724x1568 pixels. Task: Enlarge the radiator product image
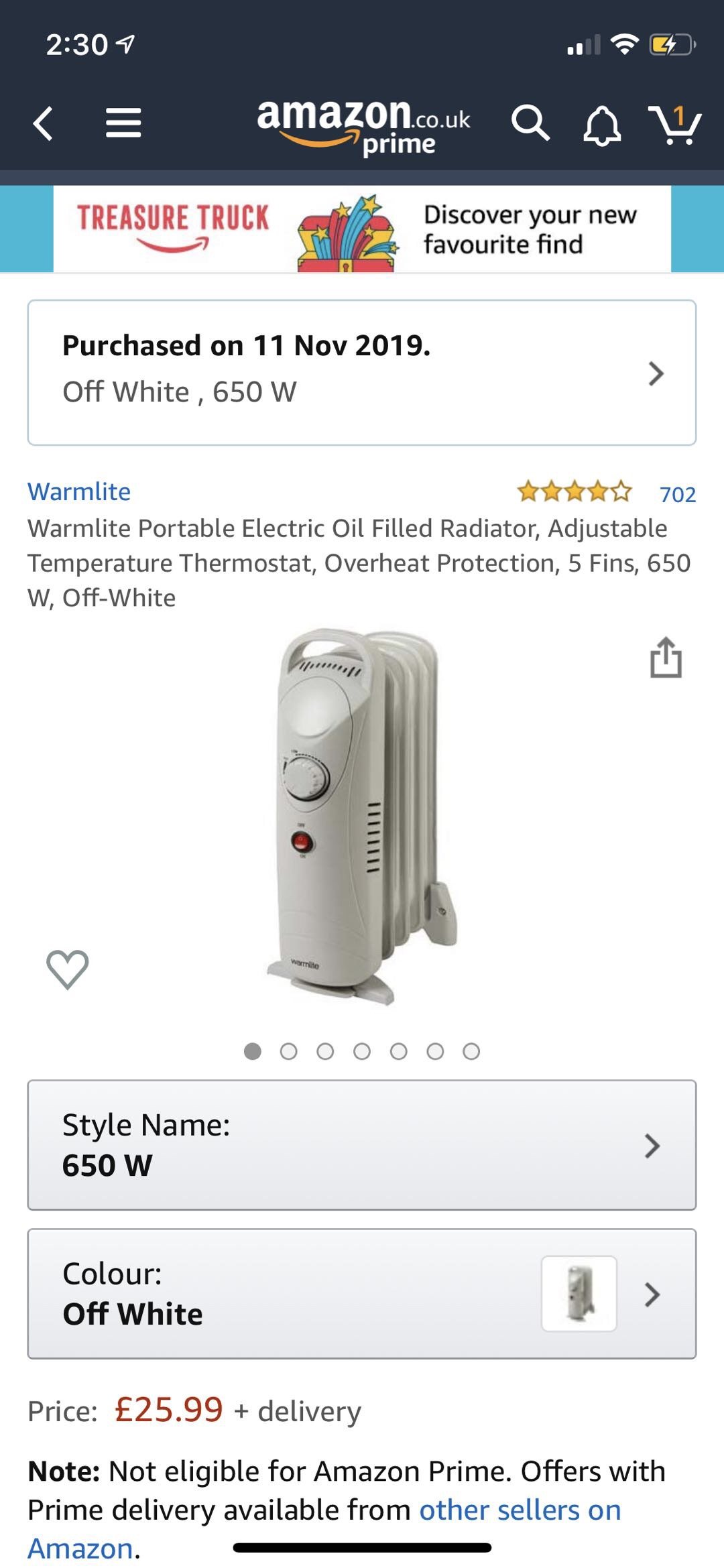tap(362, 818)
